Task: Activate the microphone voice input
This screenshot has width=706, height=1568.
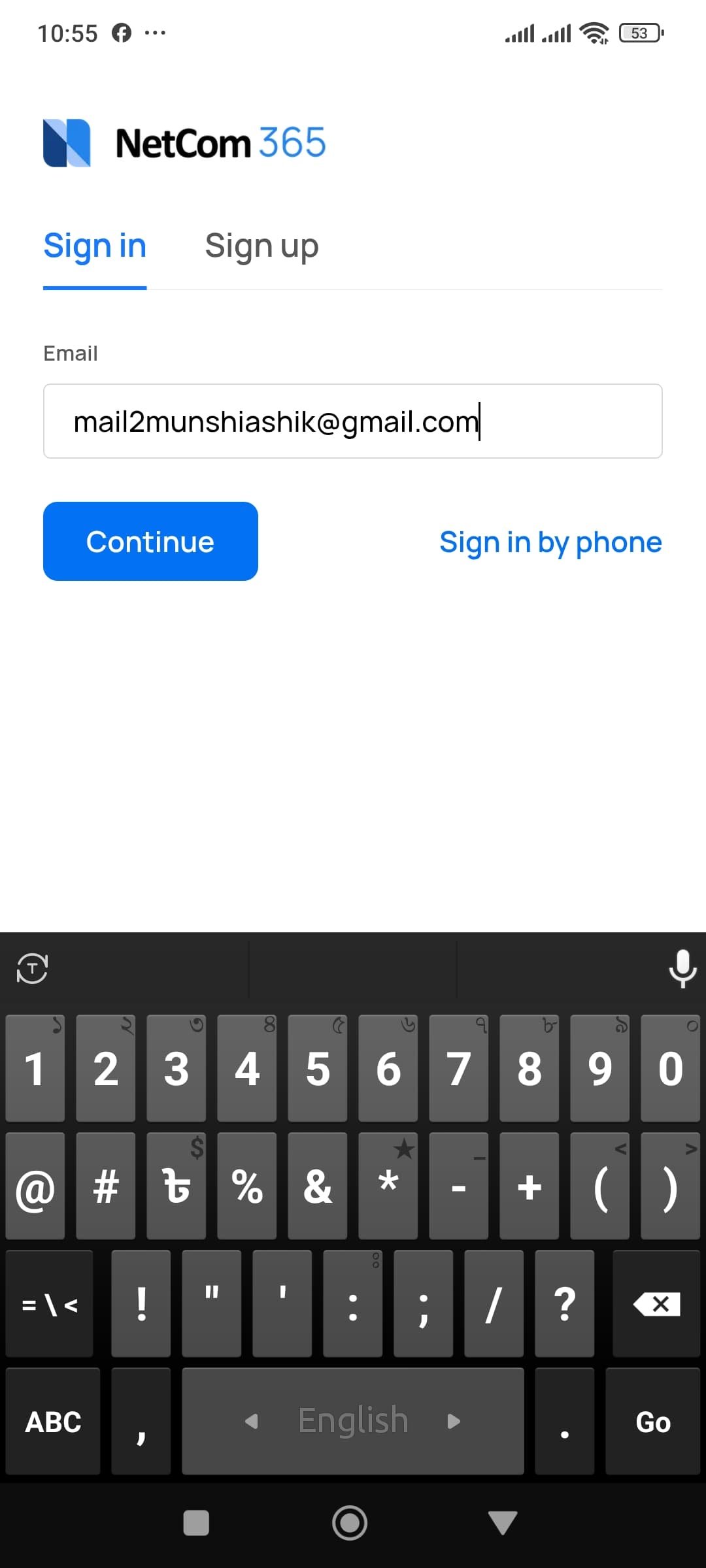Action: [682, 968]
